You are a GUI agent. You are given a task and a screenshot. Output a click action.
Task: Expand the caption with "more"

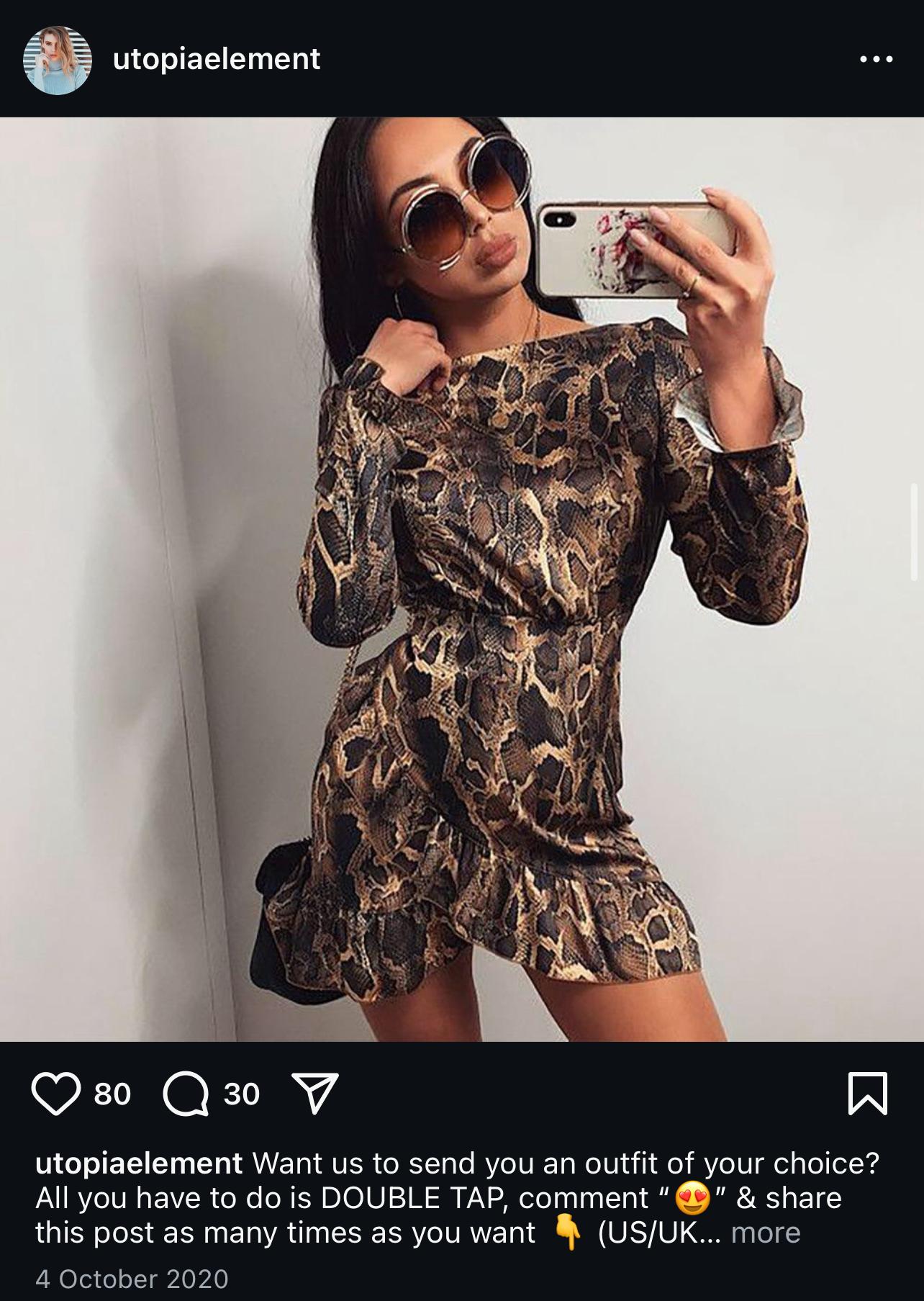[x=765, y=1233]
